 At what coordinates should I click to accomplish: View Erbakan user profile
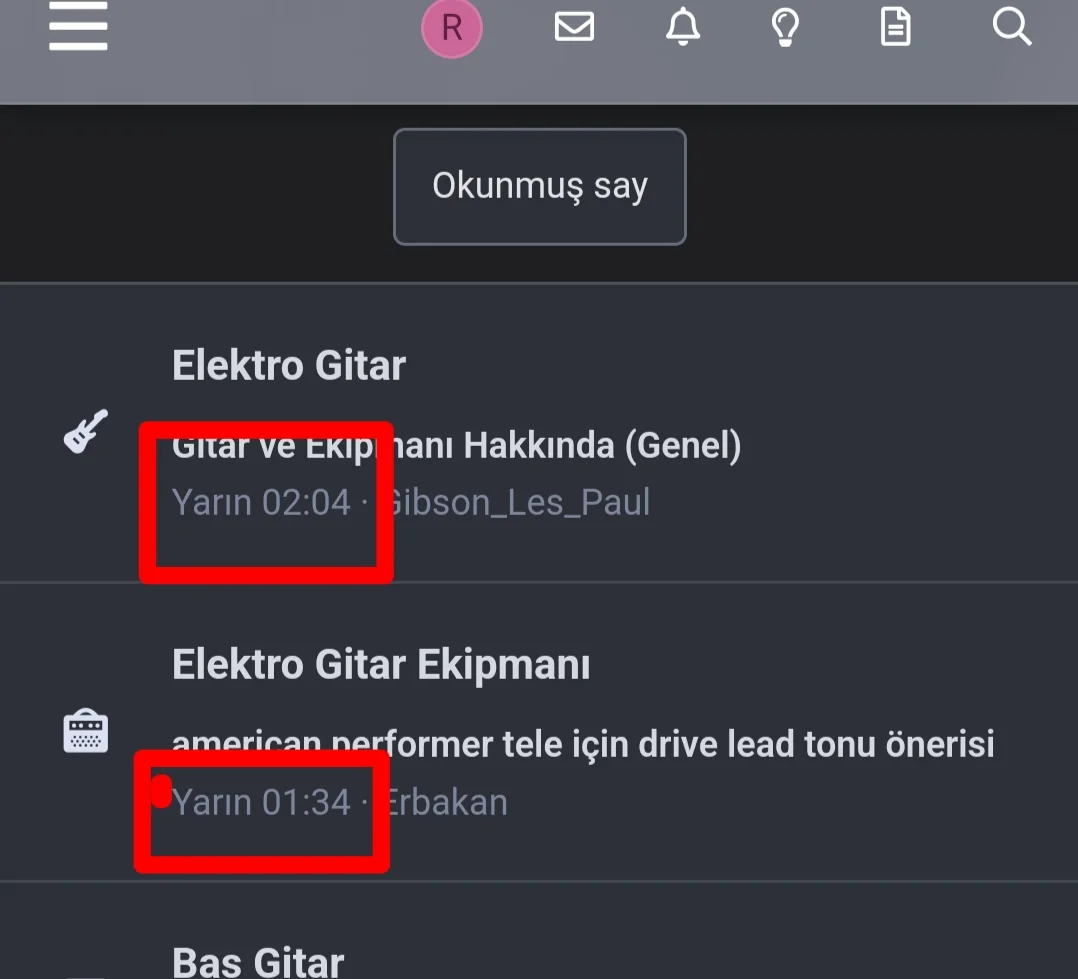(x=448, y=802)
